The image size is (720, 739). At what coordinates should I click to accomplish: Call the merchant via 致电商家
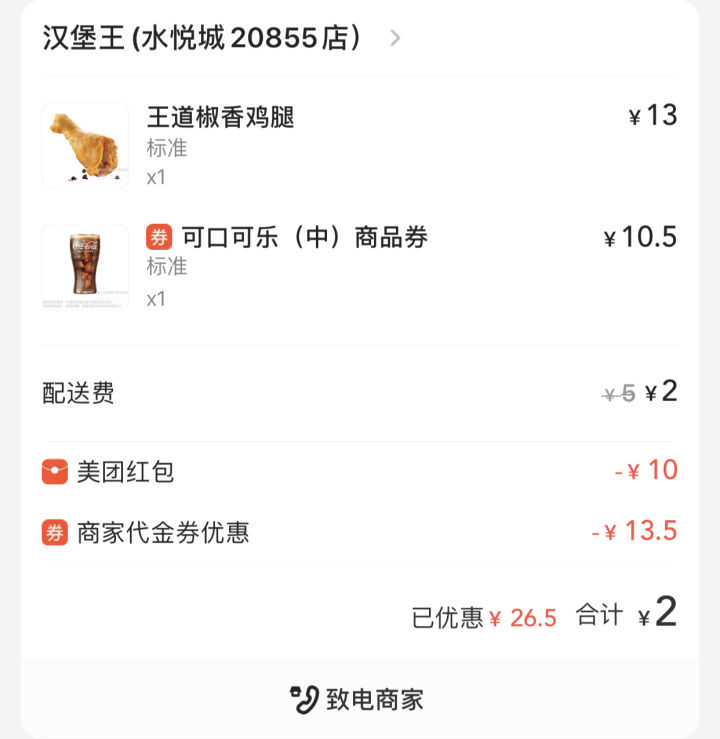(x=358, y=699)
